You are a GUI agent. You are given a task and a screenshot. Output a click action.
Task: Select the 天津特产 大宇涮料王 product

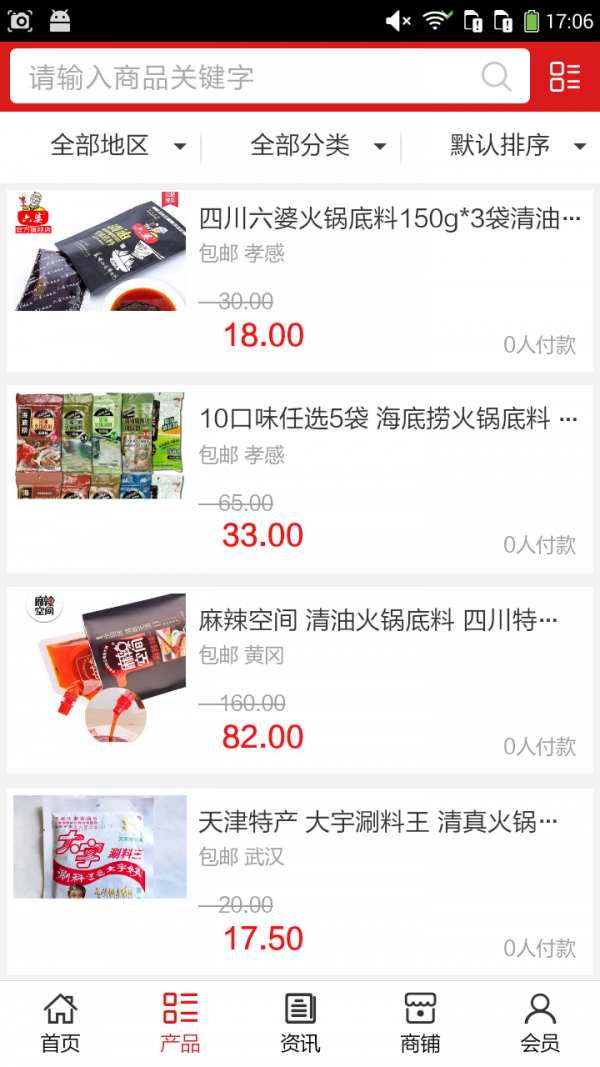[300, 882]
